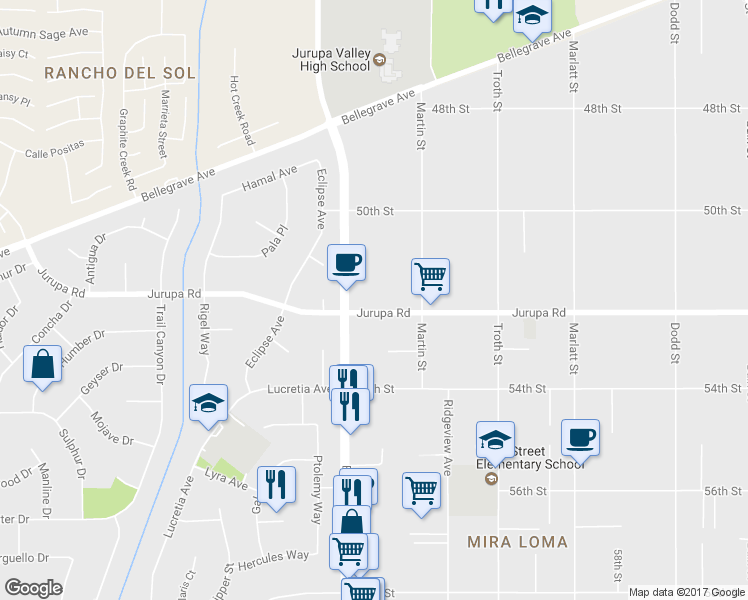
Task: Select the shopping cart marker beside Martin St
Action: tap(430, 276)
